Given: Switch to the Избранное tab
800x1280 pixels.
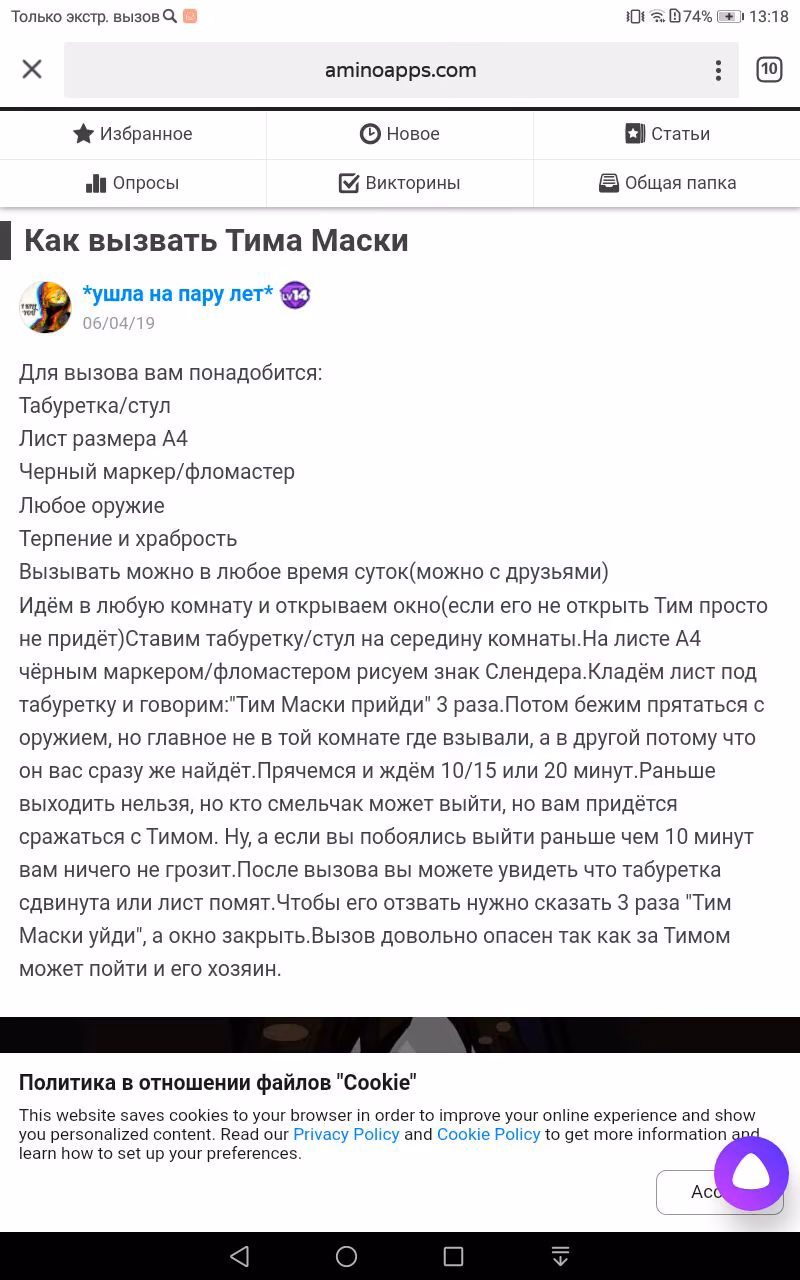Looking at the screenshot, I should tap(133, 134).
